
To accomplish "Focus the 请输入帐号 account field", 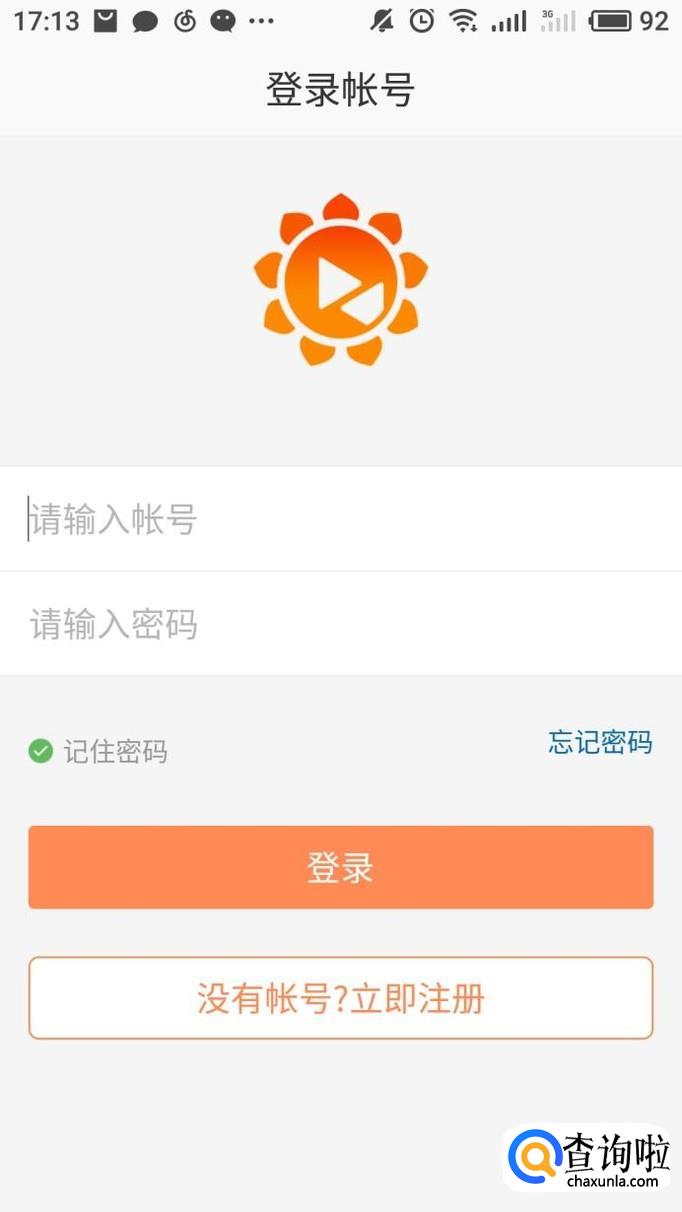I will click(340, 519).
